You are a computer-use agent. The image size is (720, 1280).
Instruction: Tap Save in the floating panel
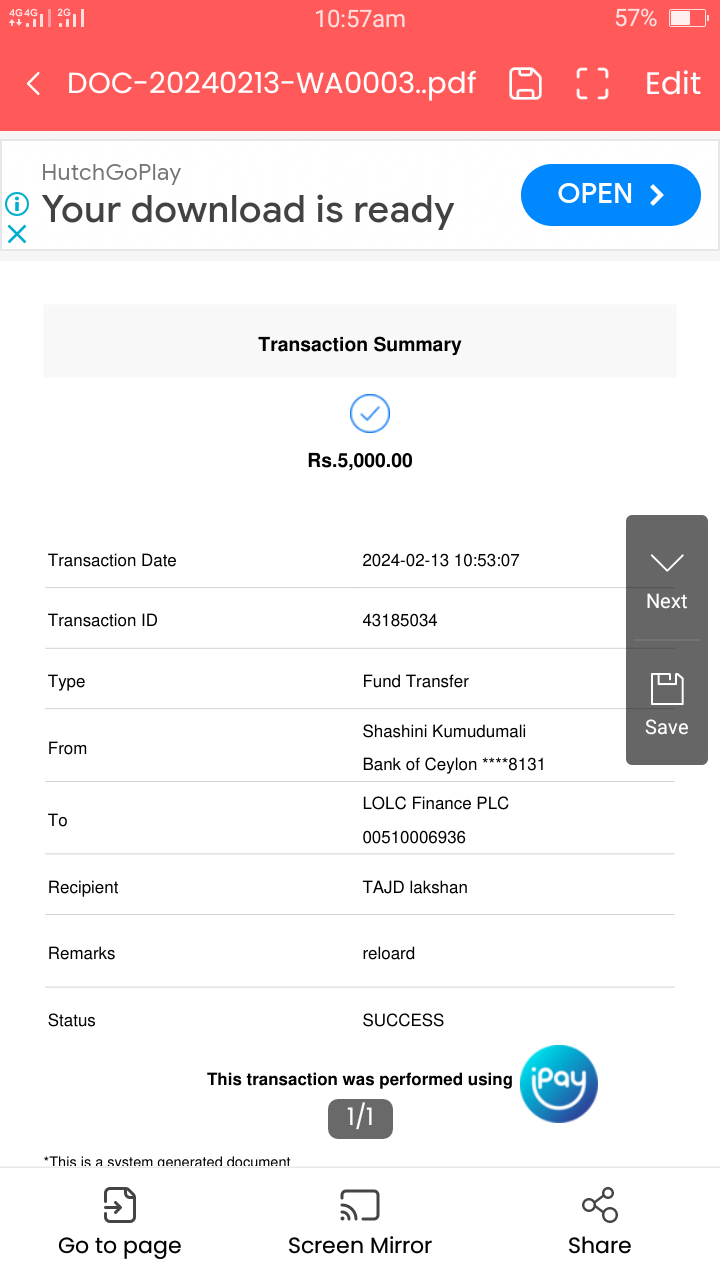click(x=667, y=704)
